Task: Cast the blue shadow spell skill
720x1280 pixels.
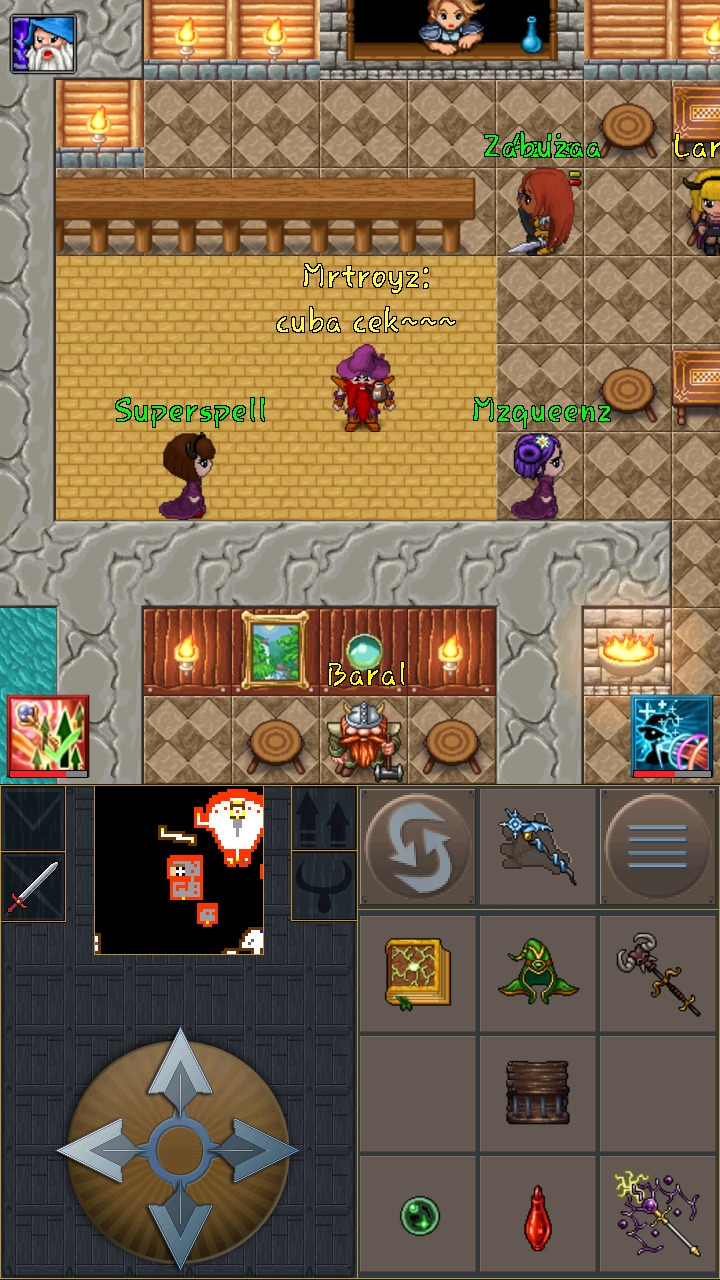Action: coord(672,735)
